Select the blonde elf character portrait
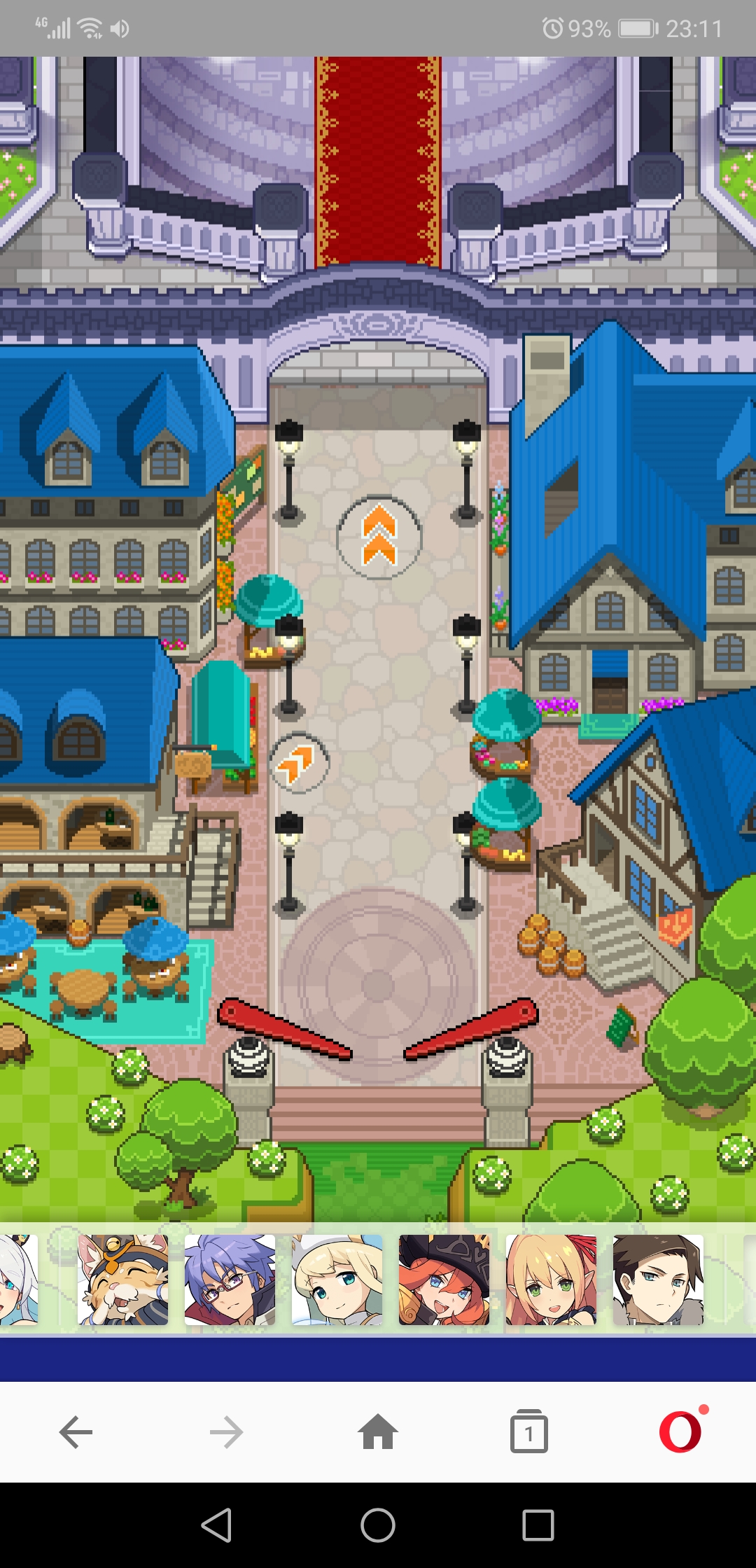Viewport: 756px width, 1568px height. pos(552,1280)
